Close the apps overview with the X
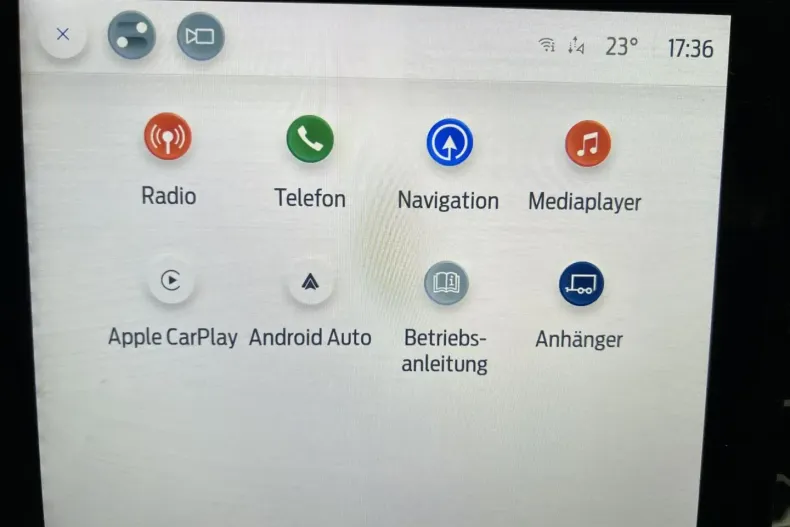 coord(63,35)
